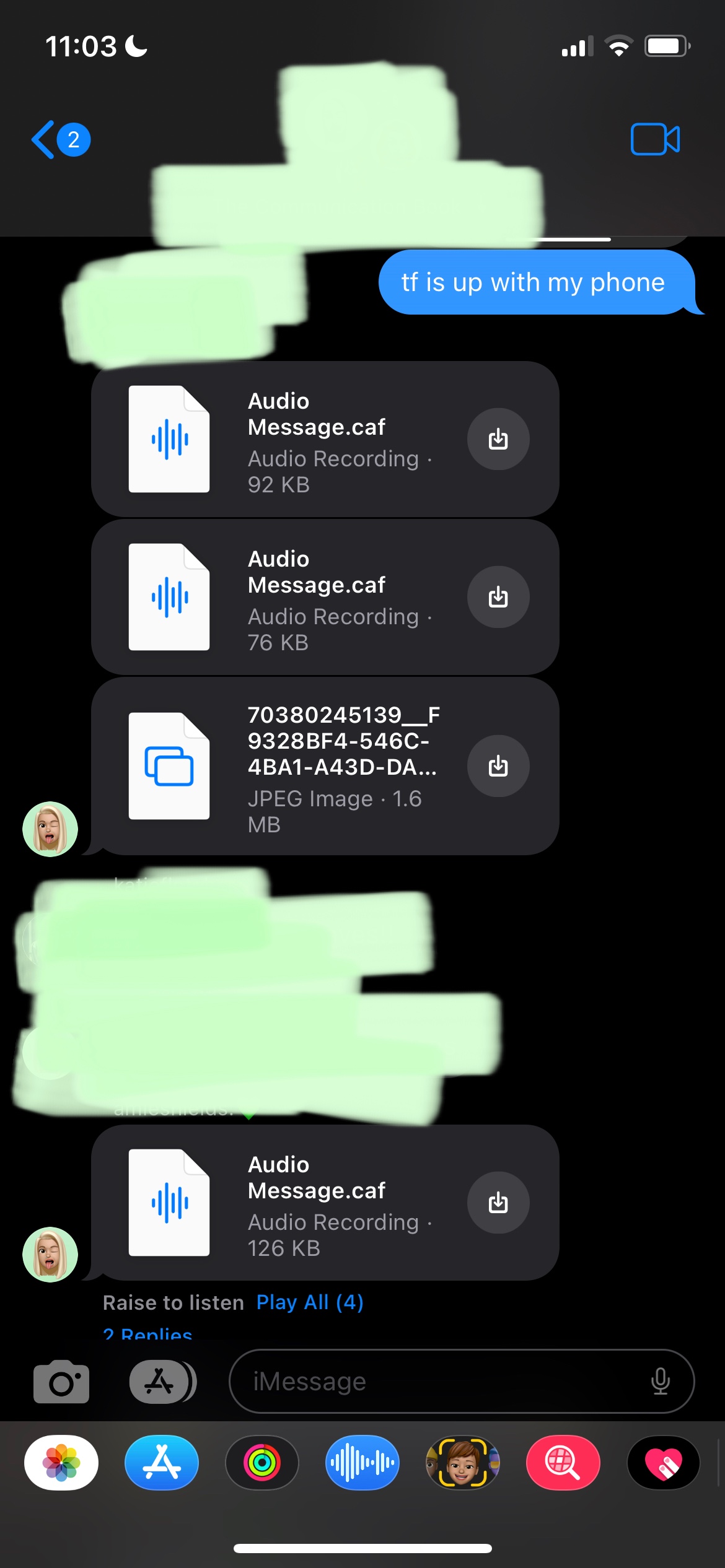The height and width of the screenshot is (1568, 725).
Task: Download the 1.6 MB JPEG image attachment
Action: 498,766
